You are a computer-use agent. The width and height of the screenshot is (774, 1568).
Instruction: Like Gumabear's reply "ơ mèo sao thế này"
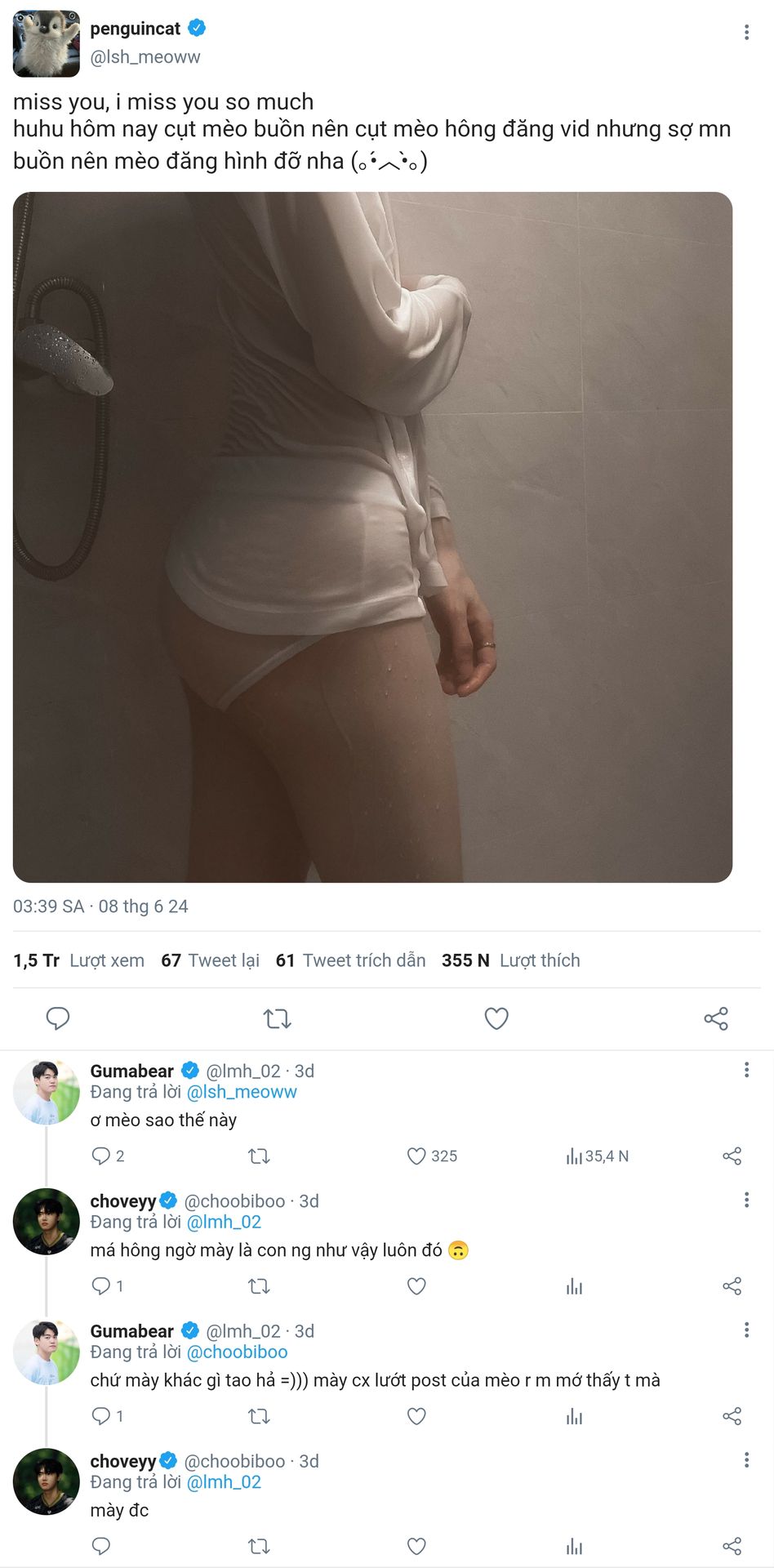[x=416, y=1156]
